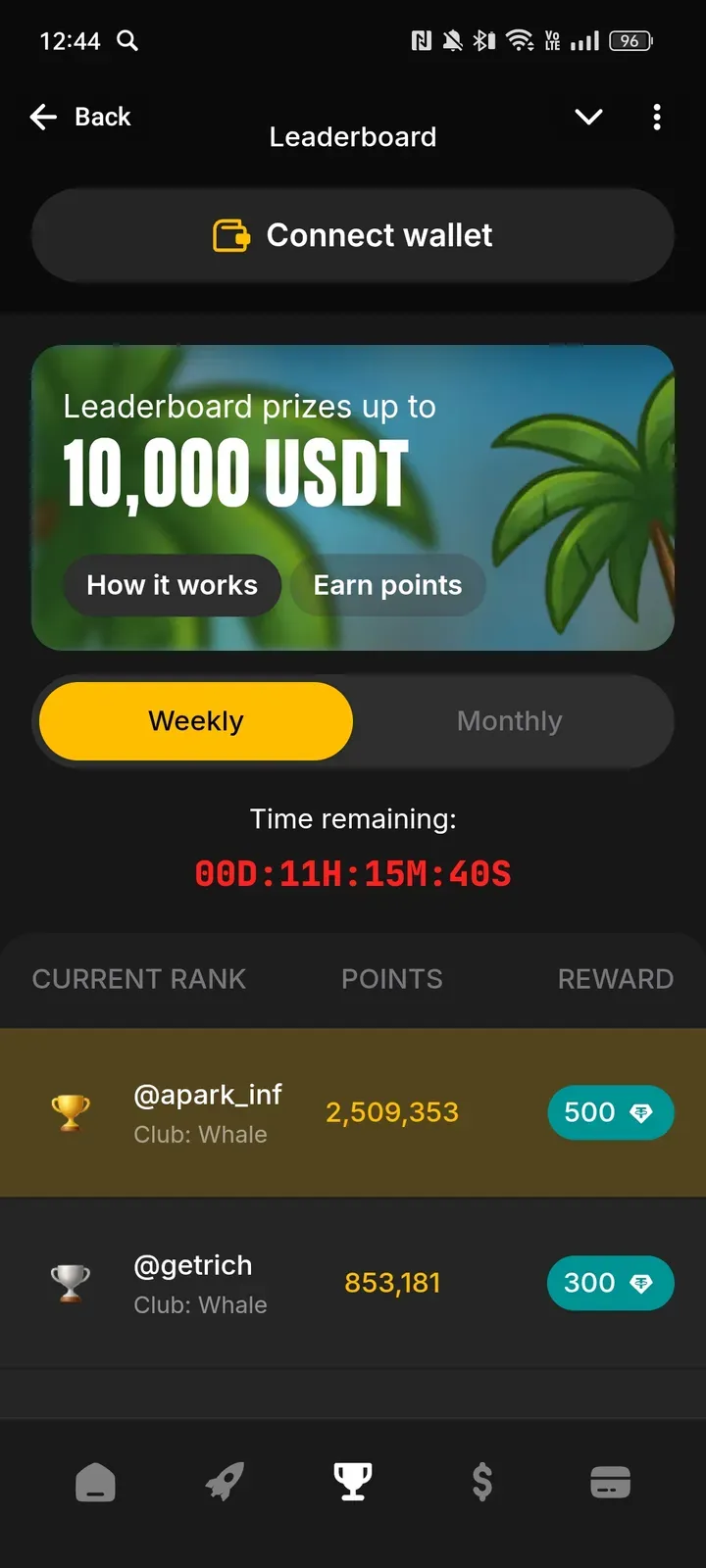The image size is (706, 1568).
Task: Open How it works
Action: (172, 585)
